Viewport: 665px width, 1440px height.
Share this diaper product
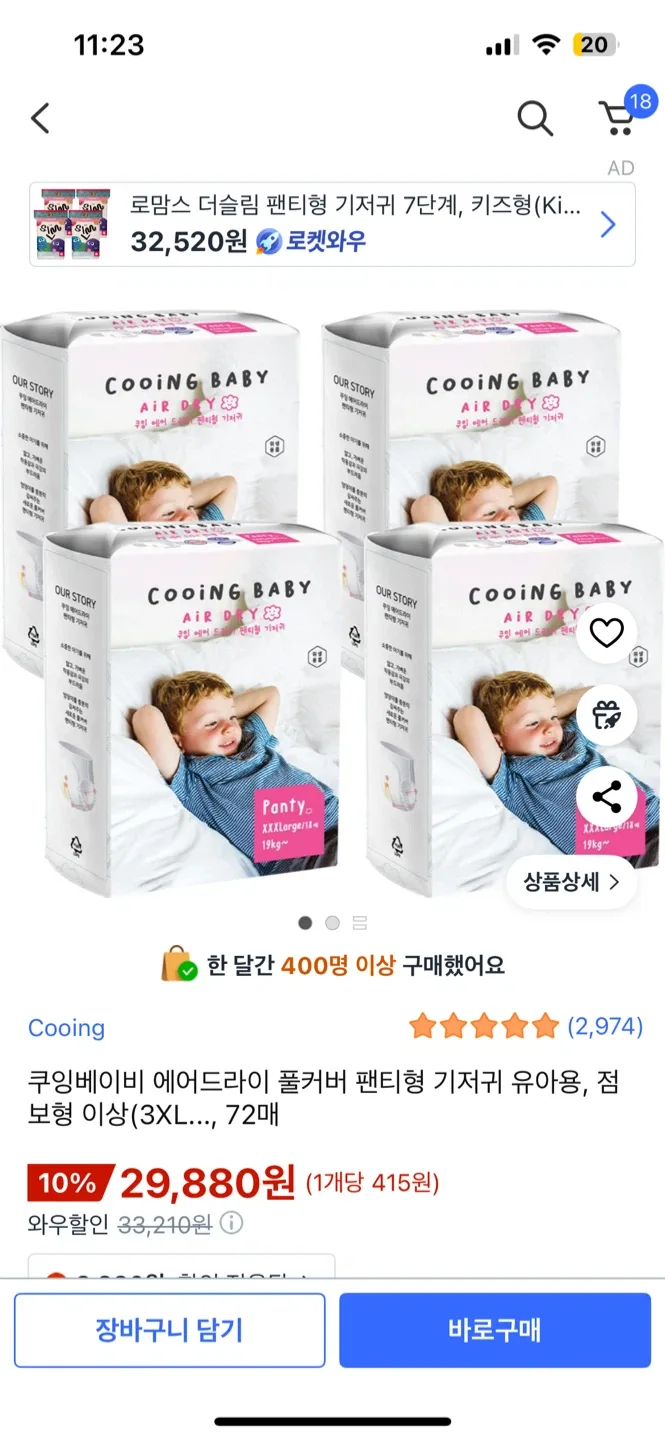[606, 797]
